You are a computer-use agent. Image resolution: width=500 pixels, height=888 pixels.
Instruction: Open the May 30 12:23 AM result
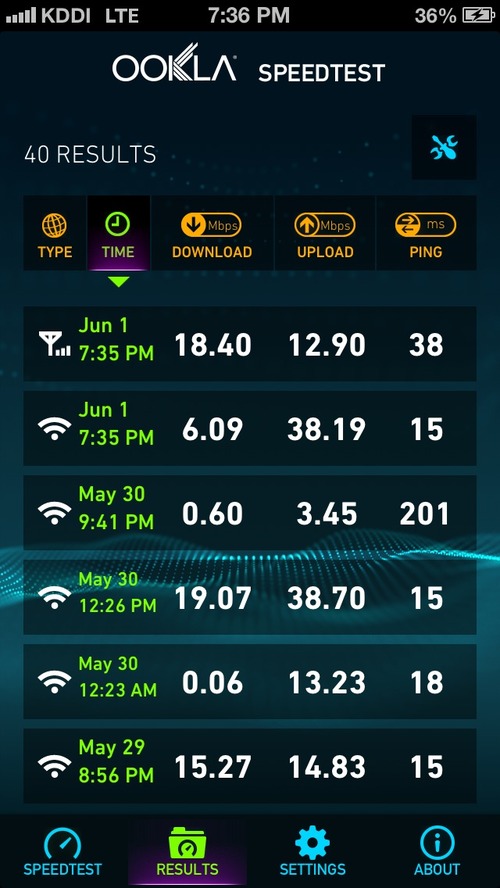point(250,681)
